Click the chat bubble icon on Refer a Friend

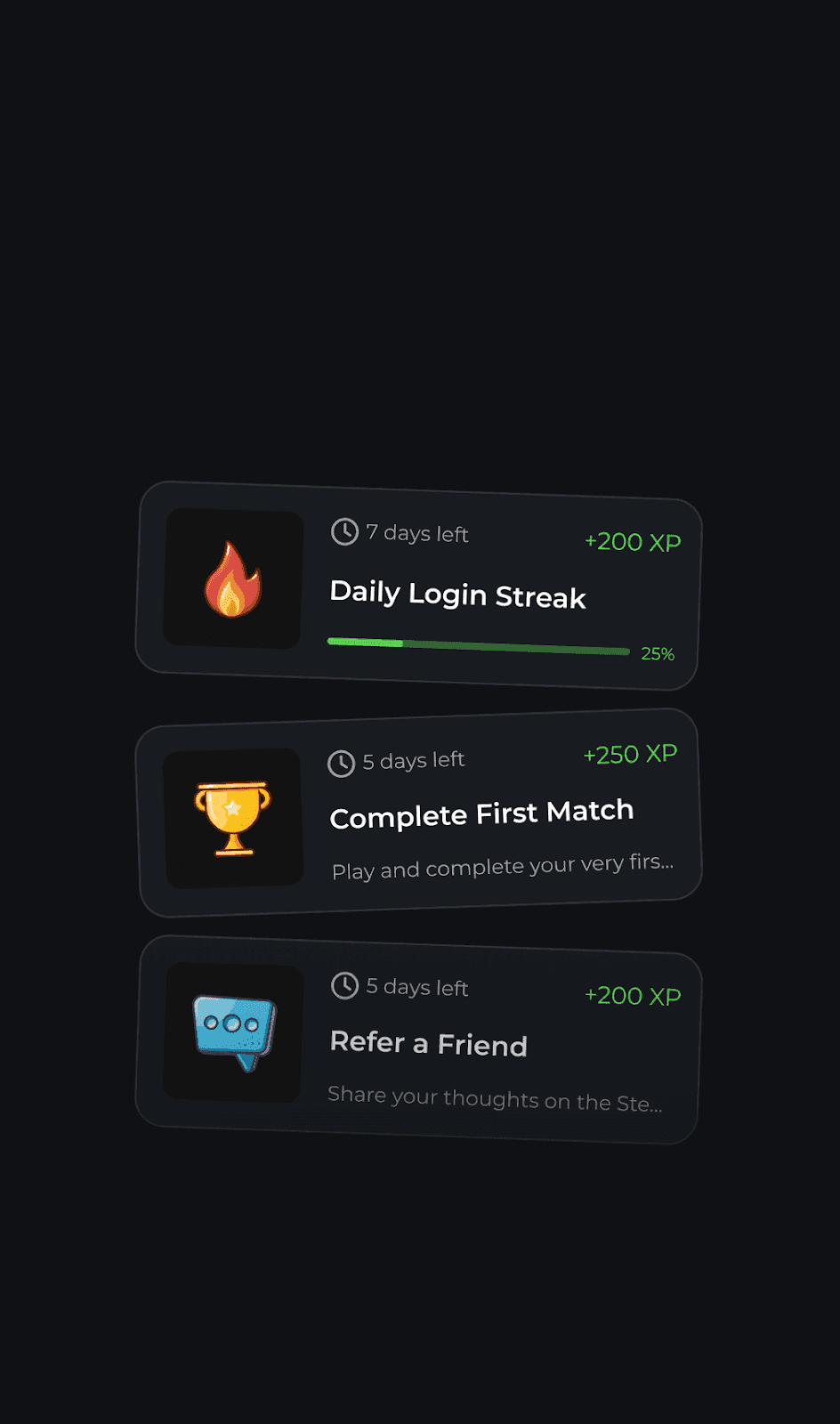[x=233, y=1032]
